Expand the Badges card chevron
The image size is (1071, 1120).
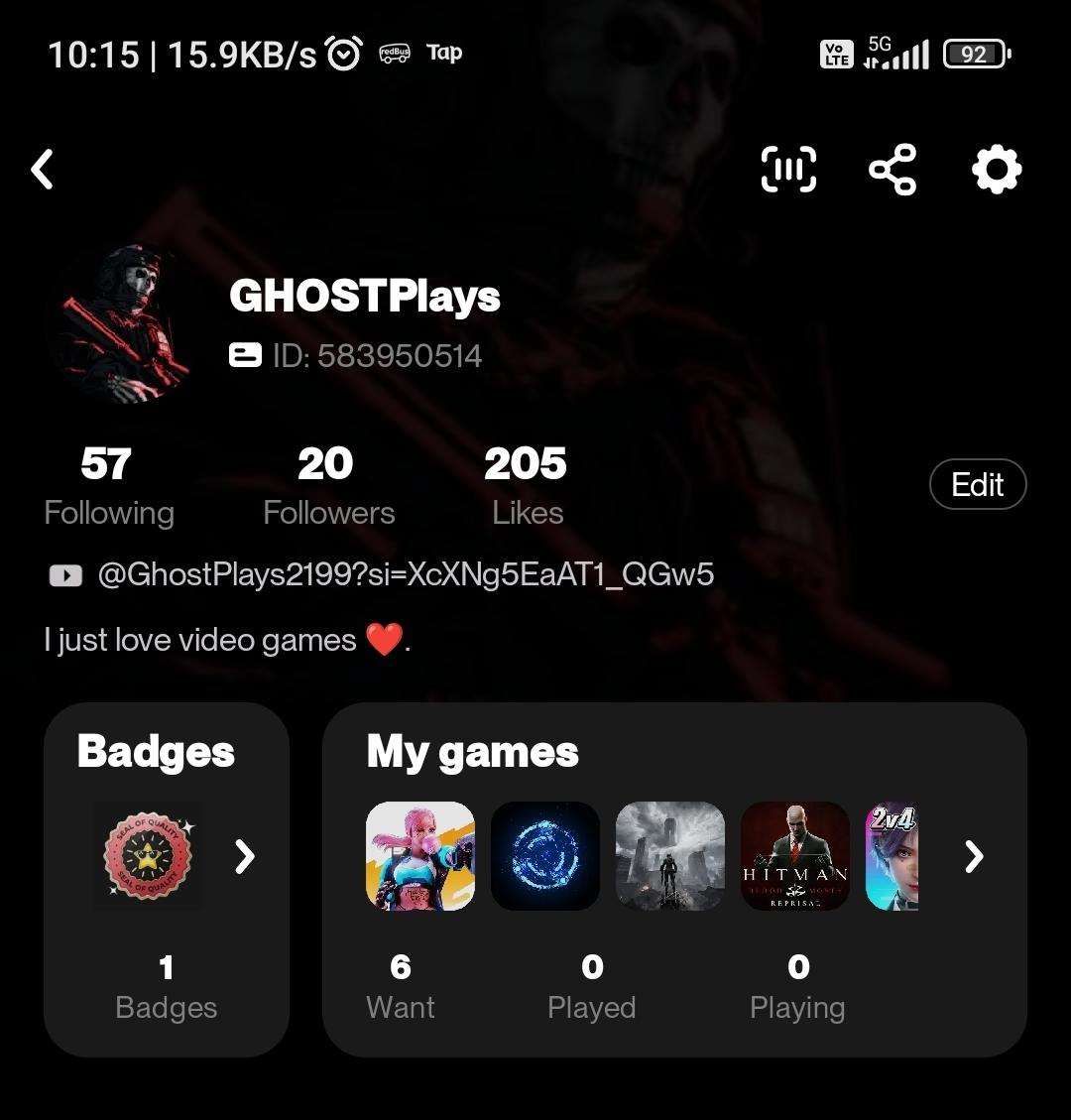click(245, 856)
